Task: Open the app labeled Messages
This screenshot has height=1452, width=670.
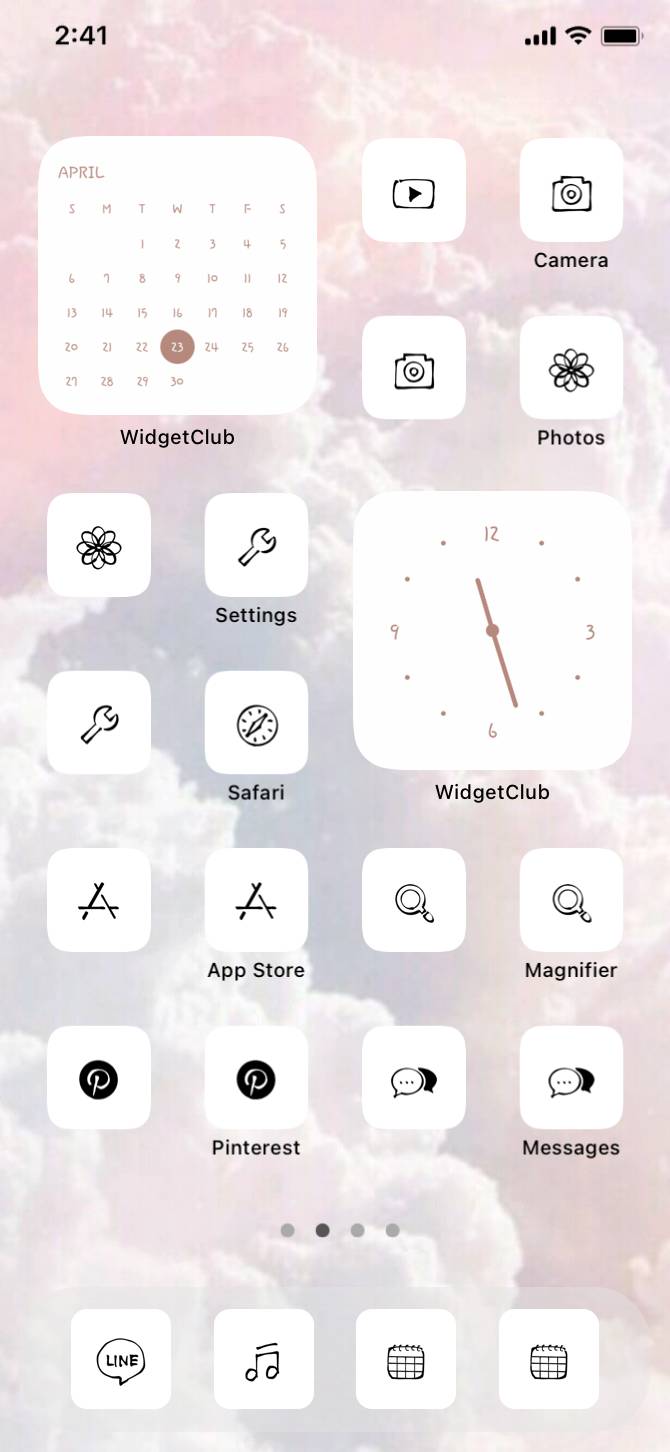Action: (571, 1079)
